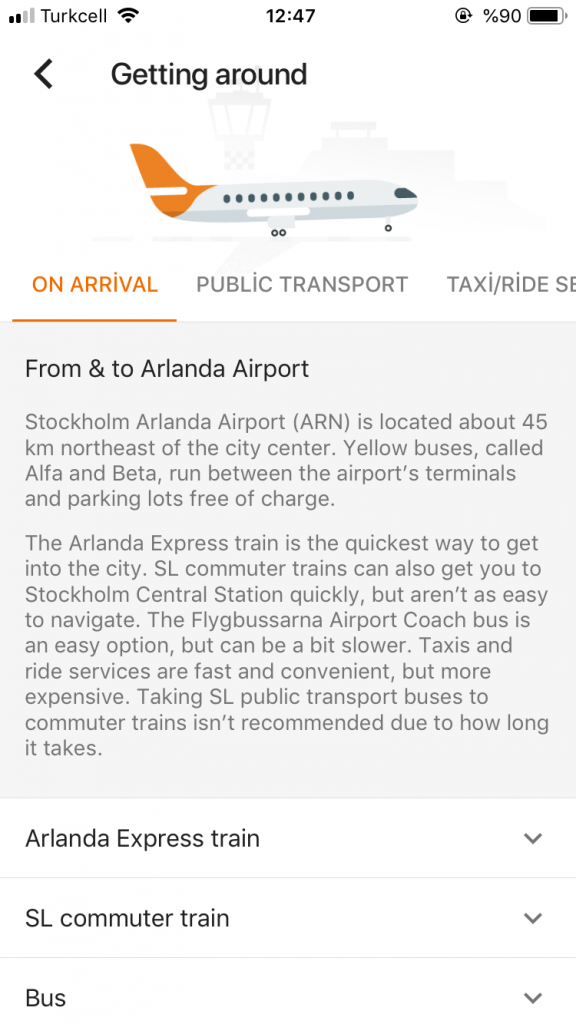The height and width of the screenshot is (1024, 576).
Task: Expand the Arlanda Express train section
Action: point(288,838)
